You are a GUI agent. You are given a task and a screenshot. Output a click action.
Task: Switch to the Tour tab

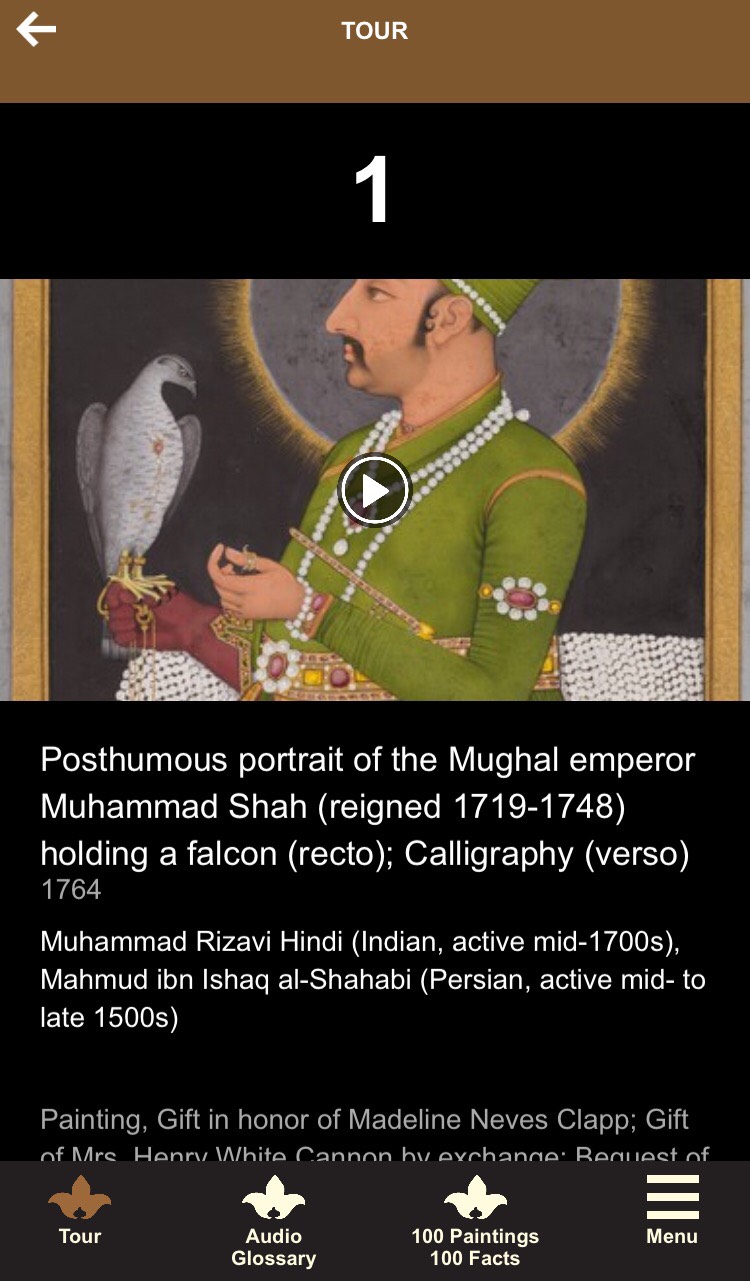(x=80, y=1213)
